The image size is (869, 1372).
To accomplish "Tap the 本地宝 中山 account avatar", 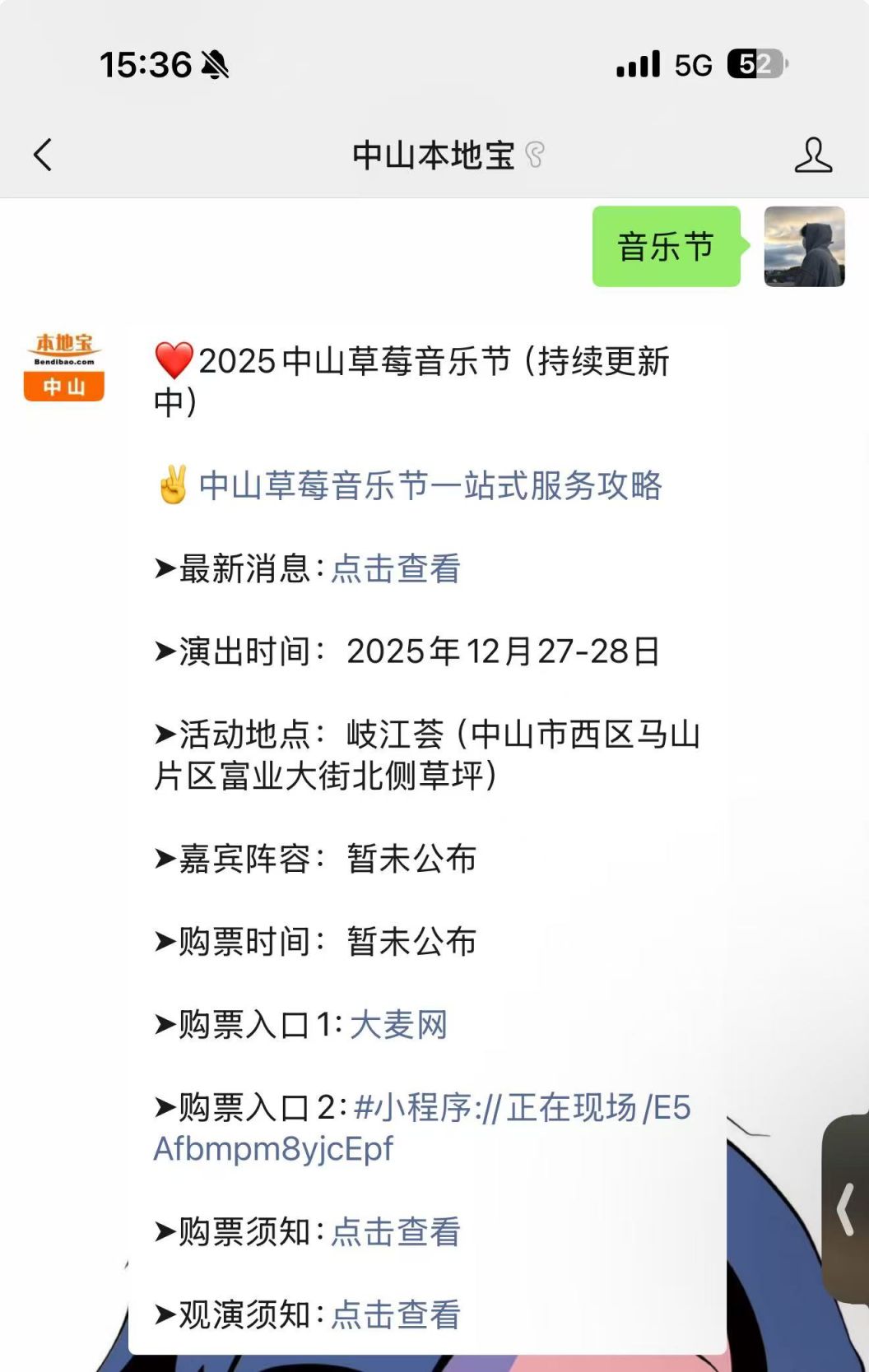I will click(x=64, y=366).
